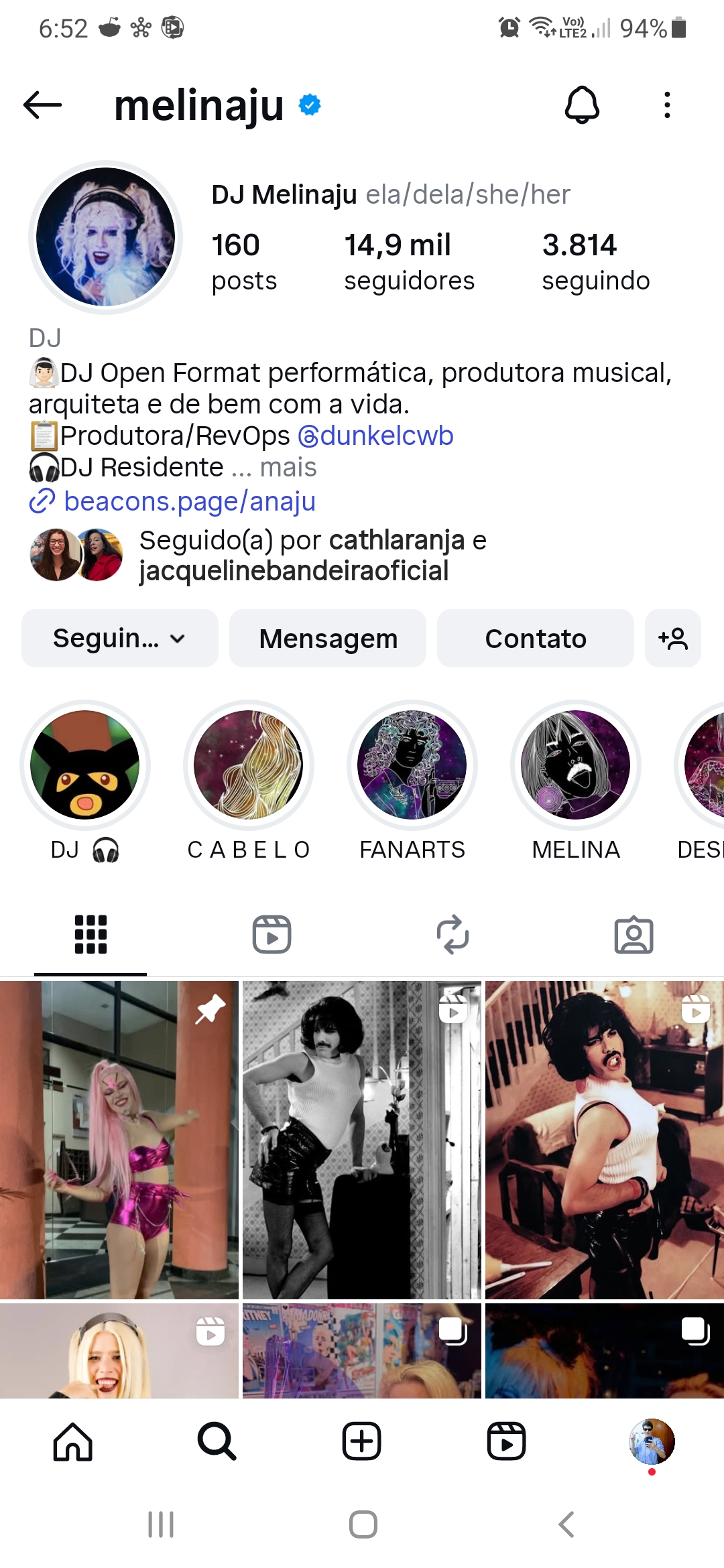Expand the bio with "mais"

point(288,467)
